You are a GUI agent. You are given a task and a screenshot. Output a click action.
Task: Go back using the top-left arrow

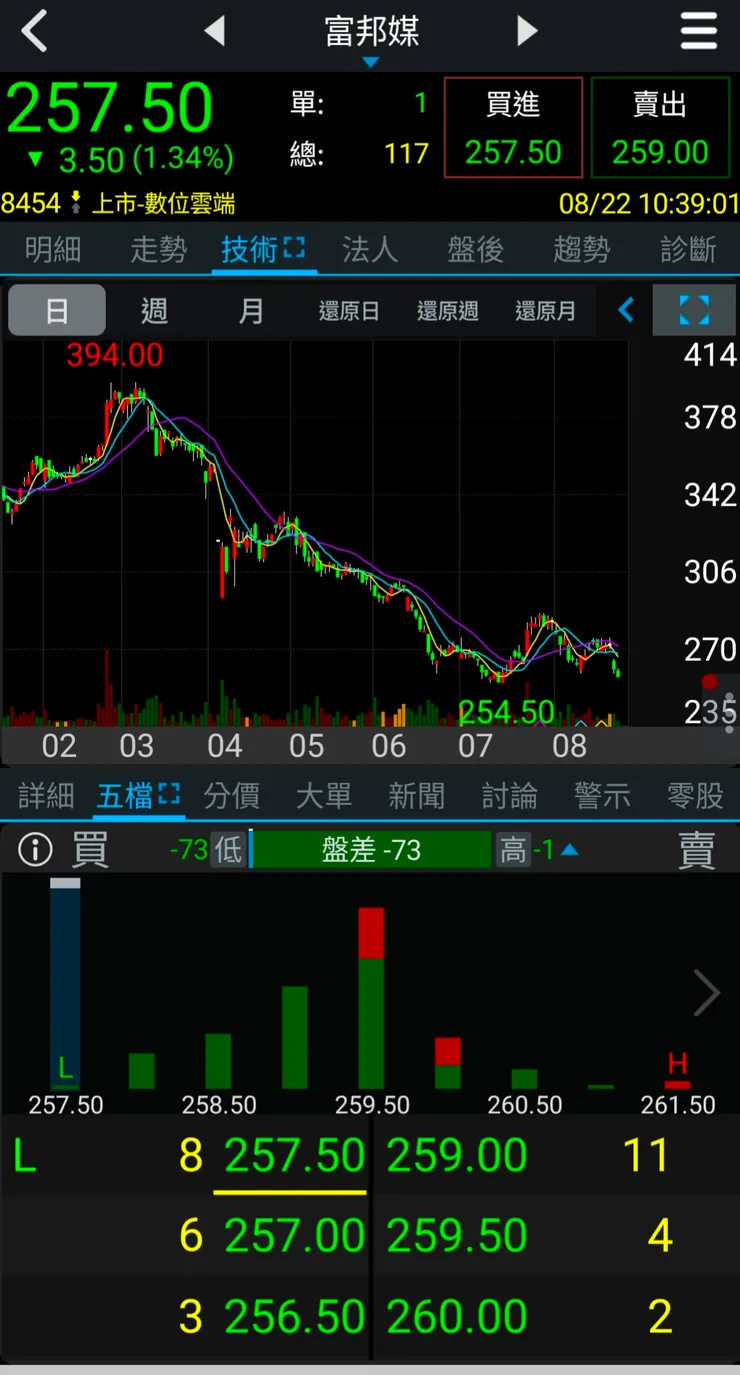[35, 32]
